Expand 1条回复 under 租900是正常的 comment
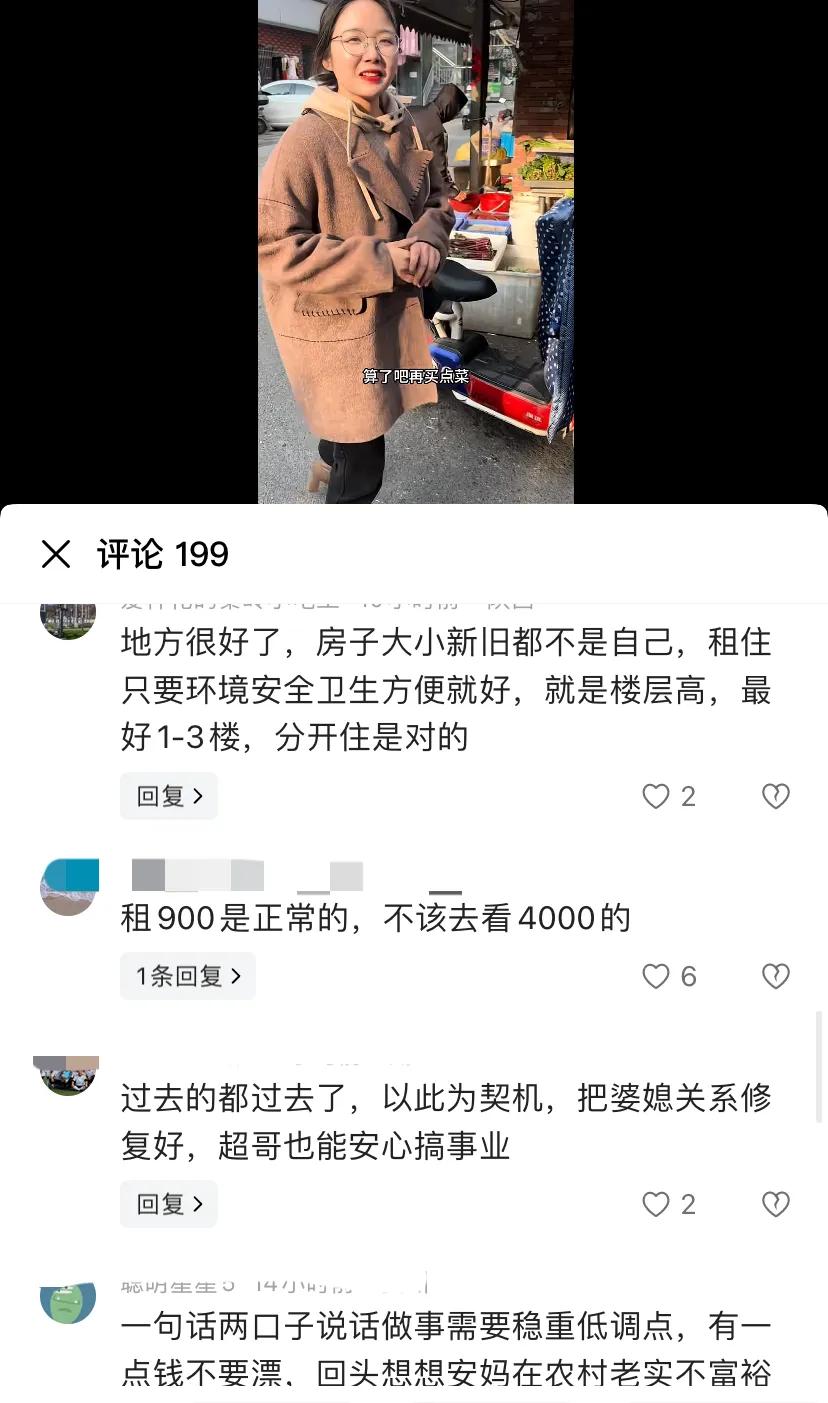The width and height of the screenshot is (828, 1403). (x=188, y=976)
